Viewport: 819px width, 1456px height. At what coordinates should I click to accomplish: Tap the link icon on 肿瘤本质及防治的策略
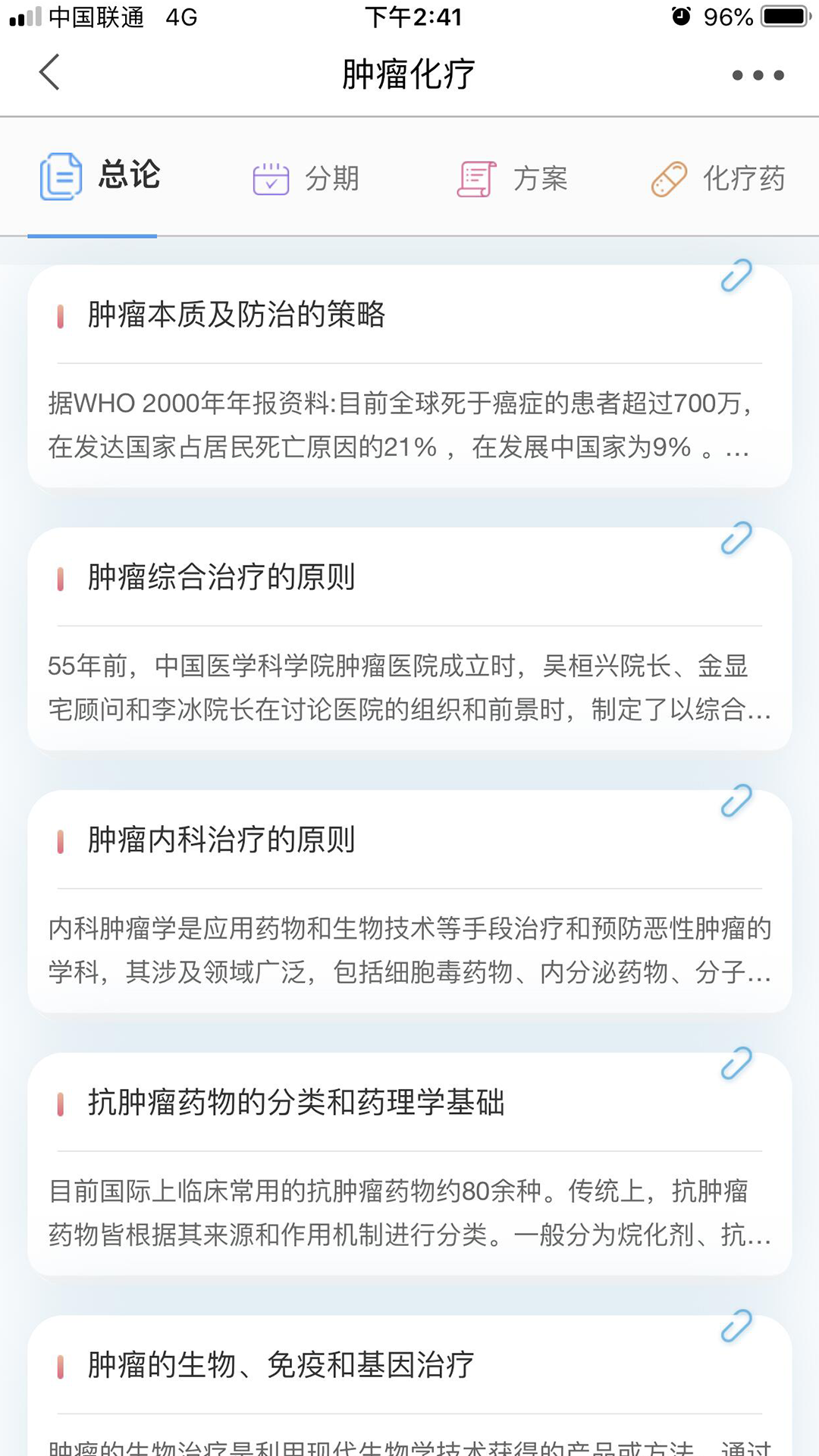pos(736,275)
